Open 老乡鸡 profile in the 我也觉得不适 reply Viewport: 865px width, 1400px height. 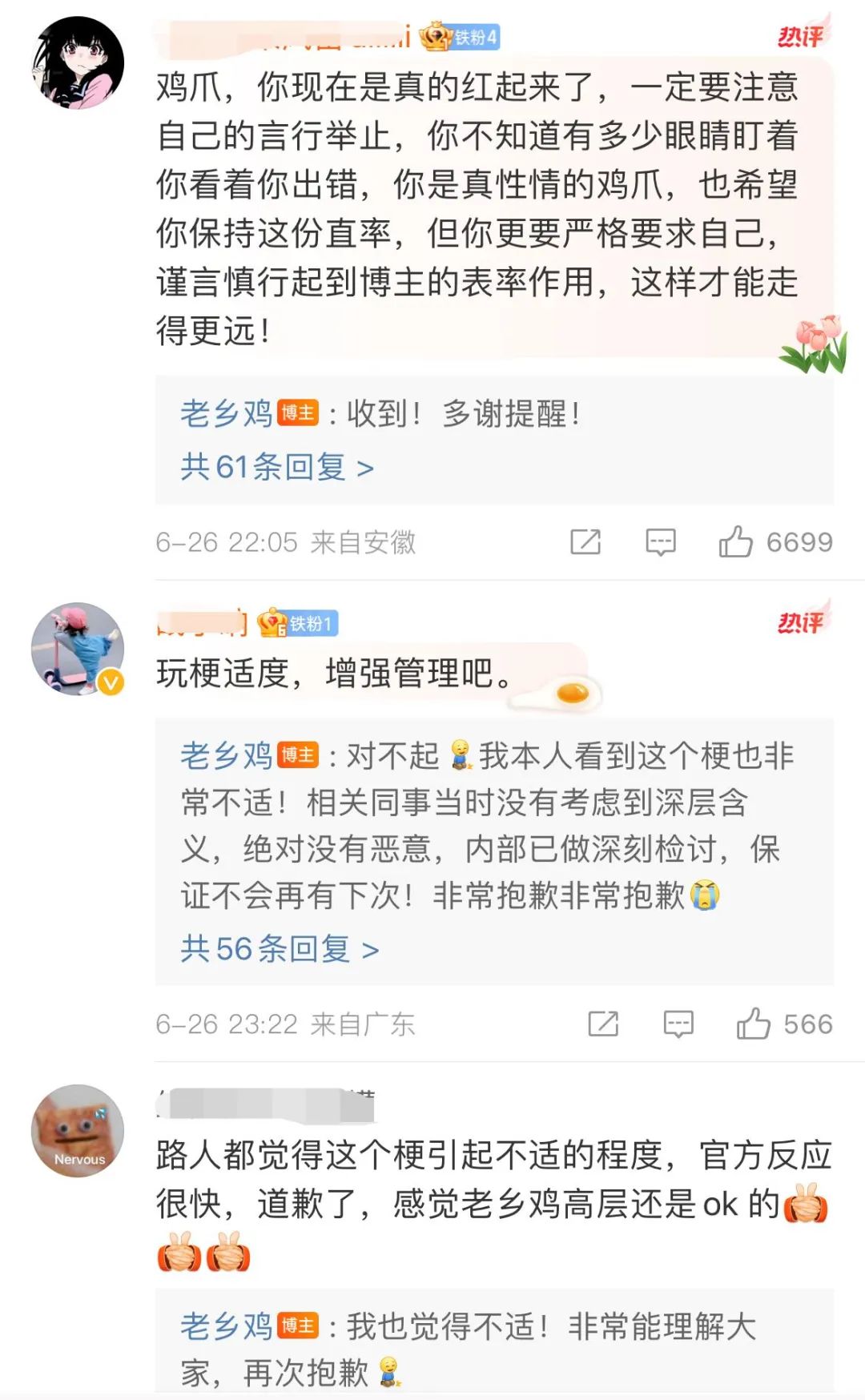pos(227,1326)
